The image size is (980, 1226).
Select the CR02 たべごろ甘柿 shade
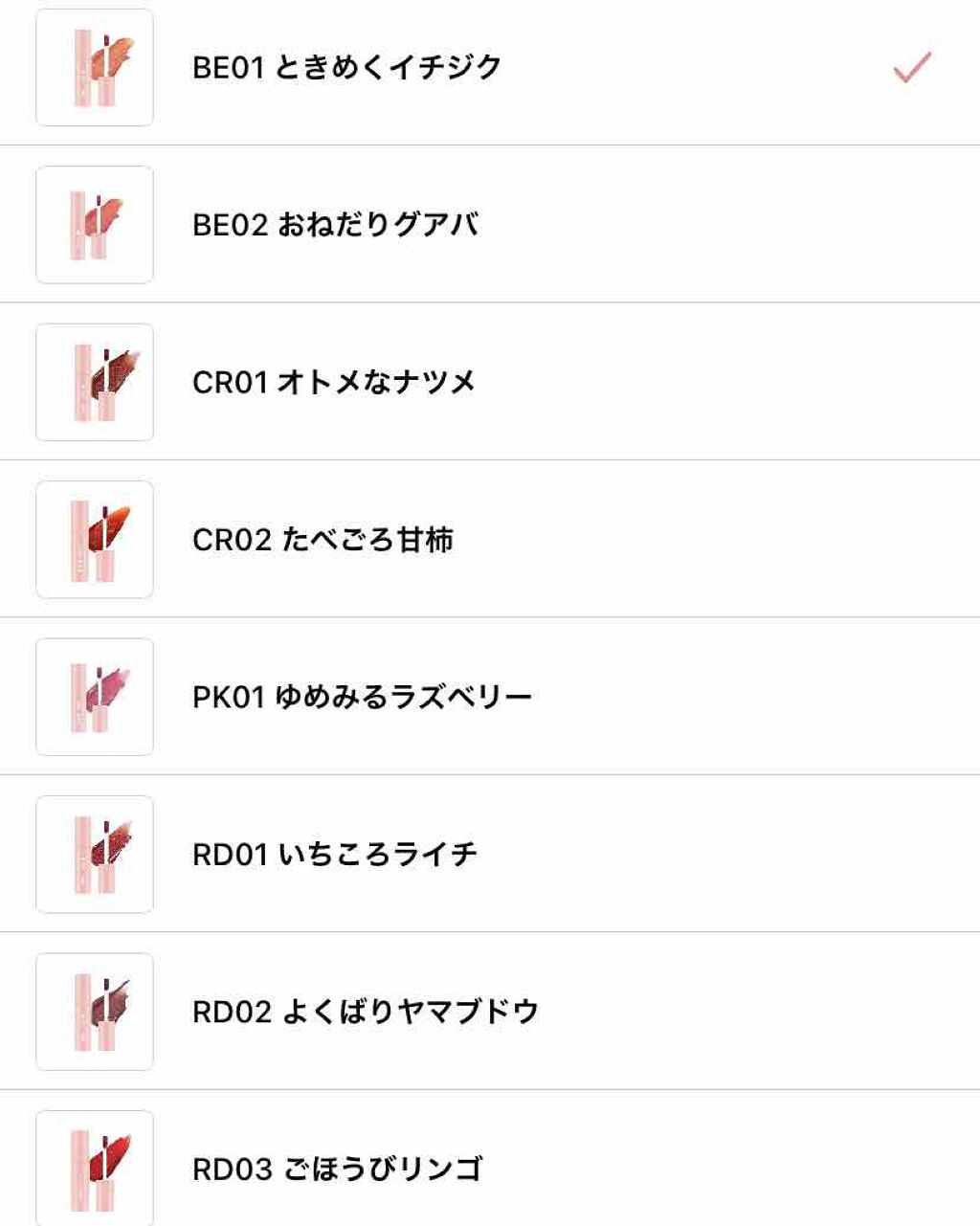click(x=323, y=540)
